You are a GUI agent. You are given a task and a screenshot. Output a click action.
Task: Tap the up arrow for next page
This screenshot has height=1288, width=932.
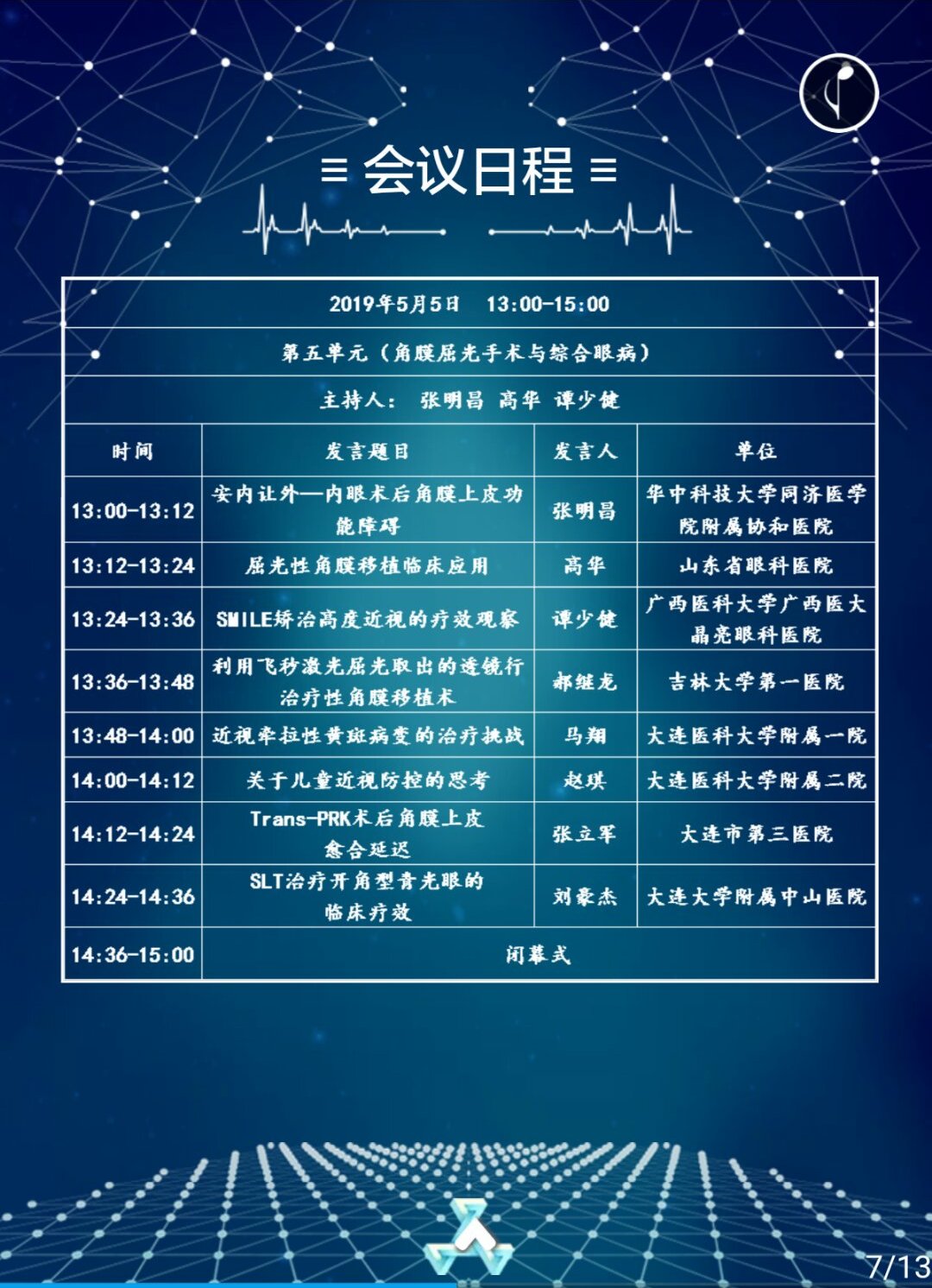pos(469,1236)
